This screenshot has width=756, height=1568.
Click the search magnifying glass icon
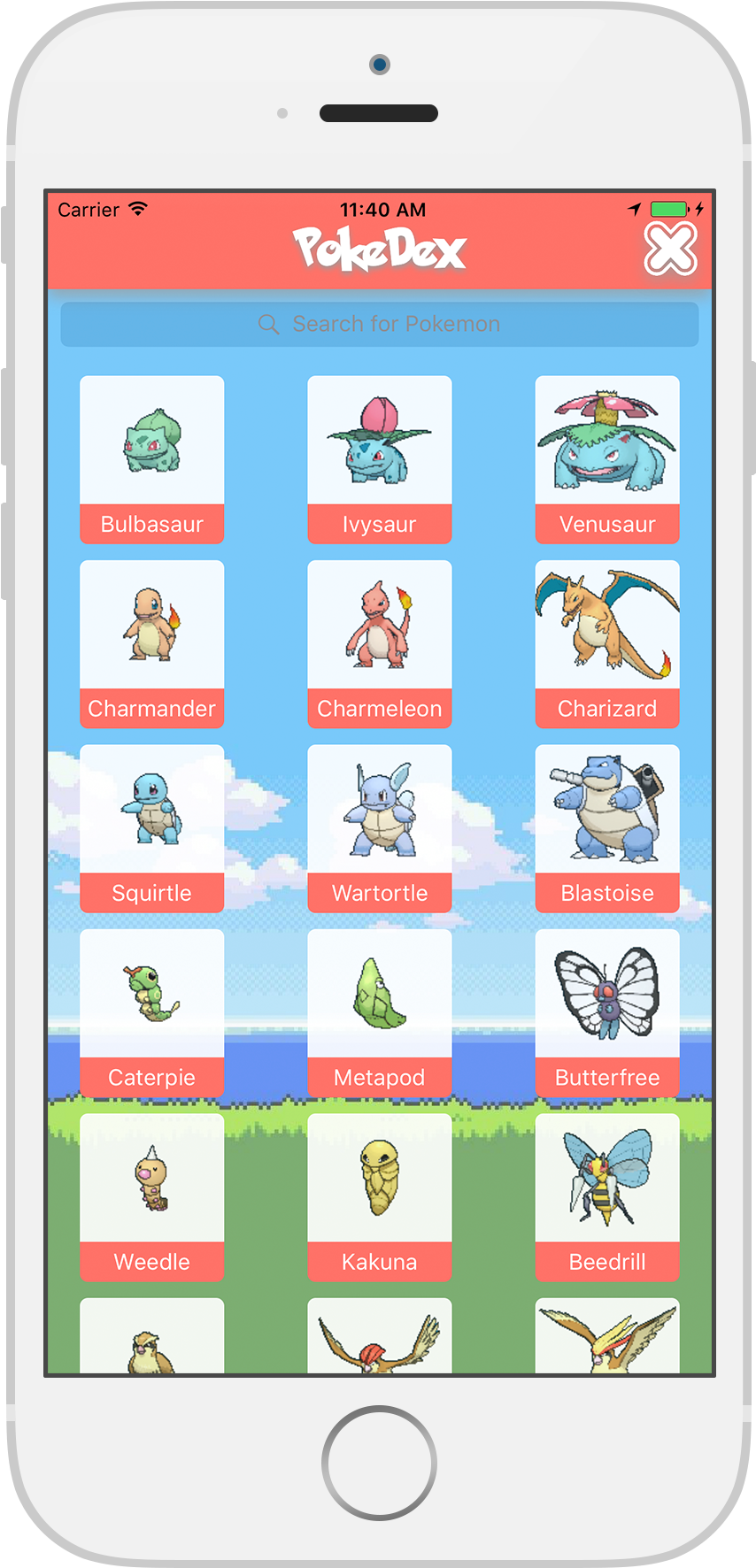coord(268,324)
